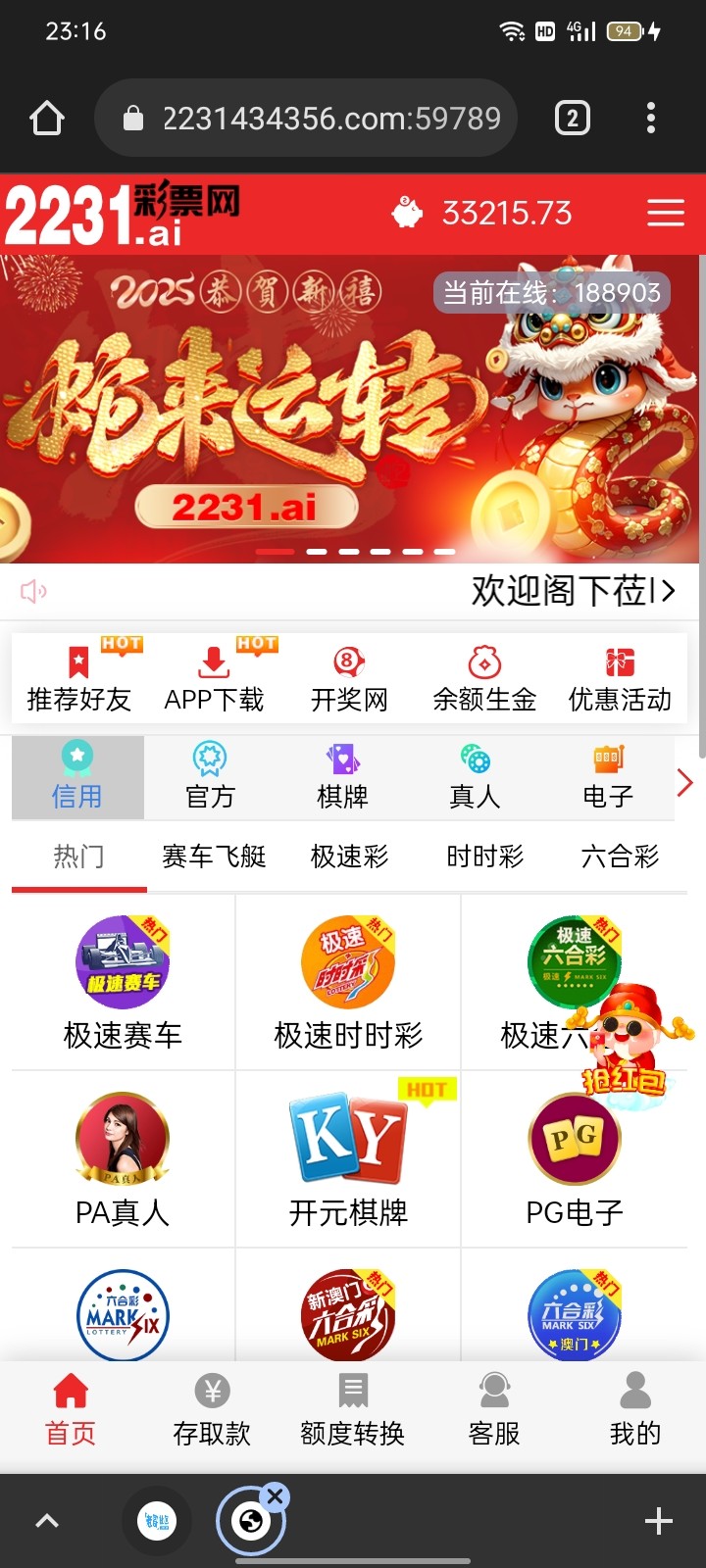Open the hamburger menu in the red header
The image size is (706, 1568).
665,213
